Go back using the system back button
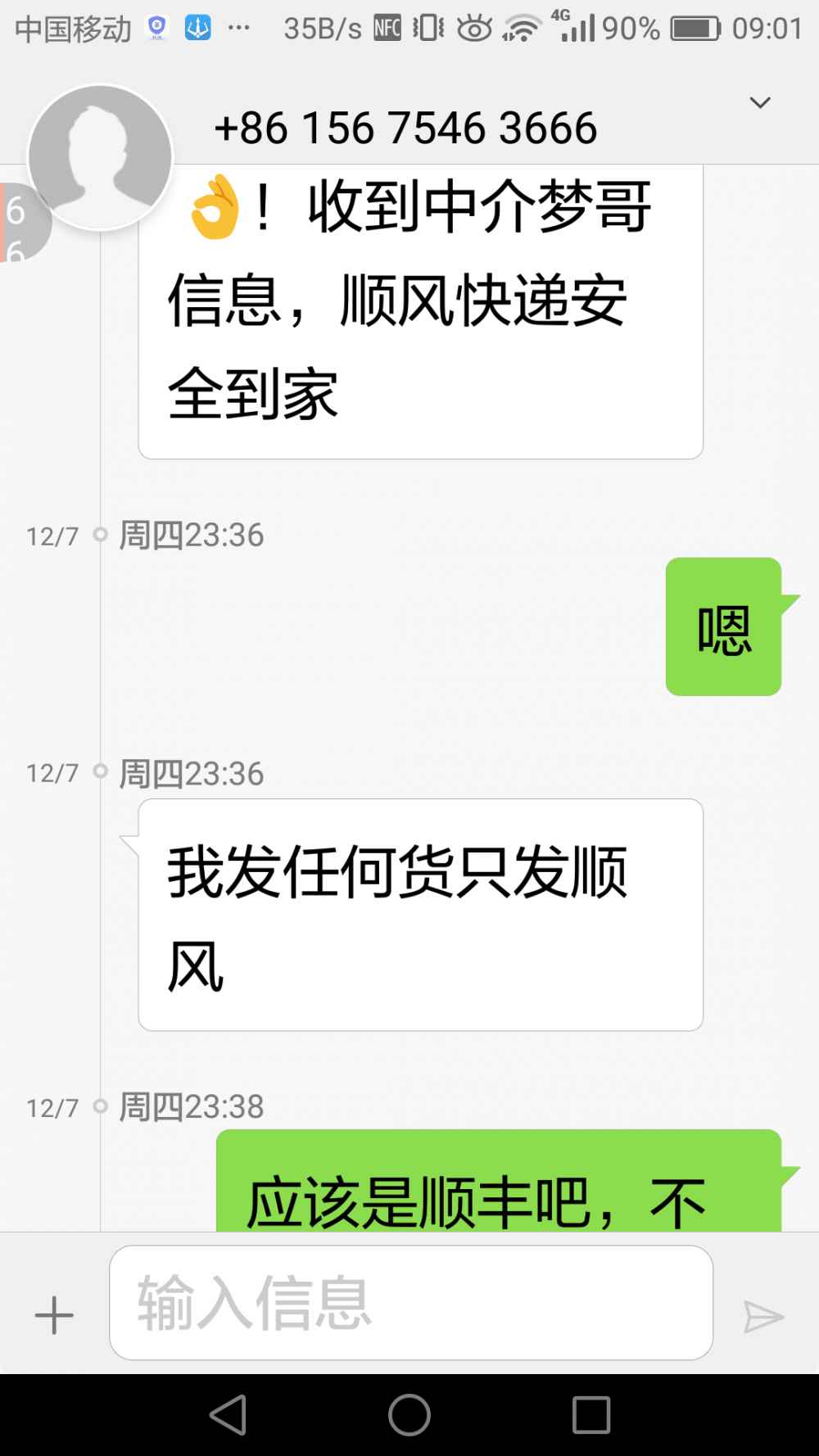Viewport: 819px width, 1456px height. click(x=228, y=1414)
